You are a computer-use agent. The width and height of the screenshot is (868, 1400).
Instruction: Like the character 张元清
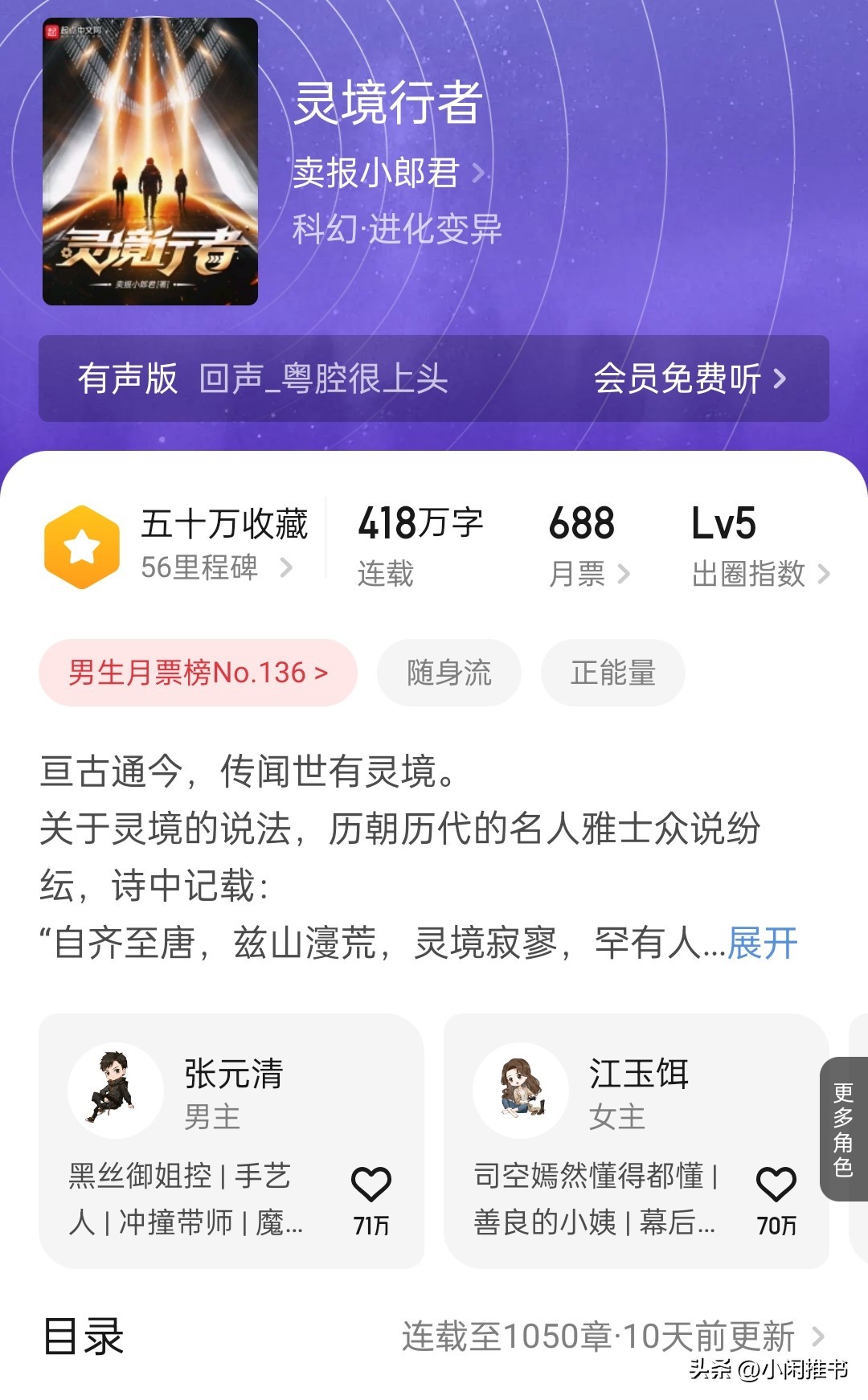coord(371,1185)
